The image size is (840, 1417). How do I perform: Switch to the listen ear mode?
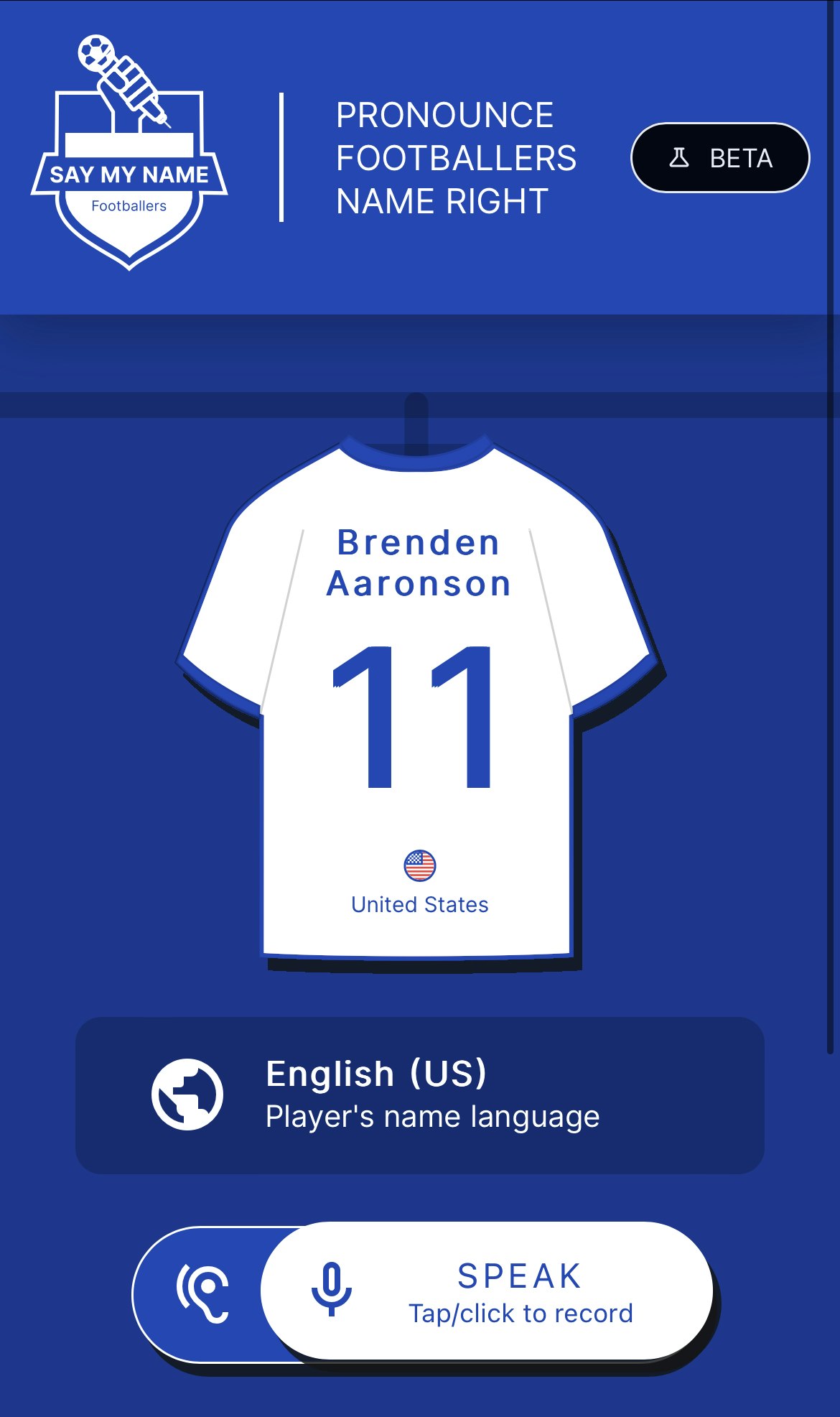tap(202, 1294)
